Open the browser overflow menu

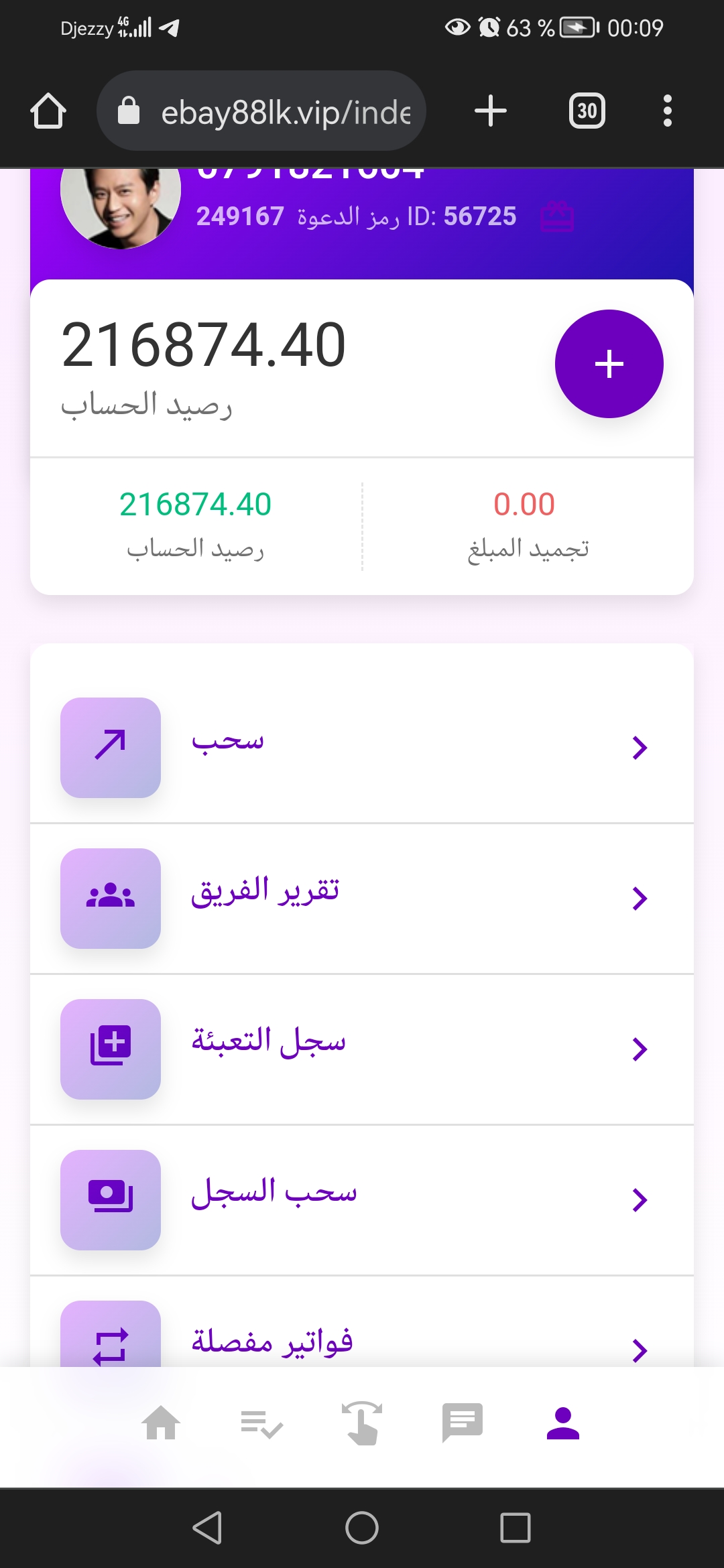(x=667, y=111)
